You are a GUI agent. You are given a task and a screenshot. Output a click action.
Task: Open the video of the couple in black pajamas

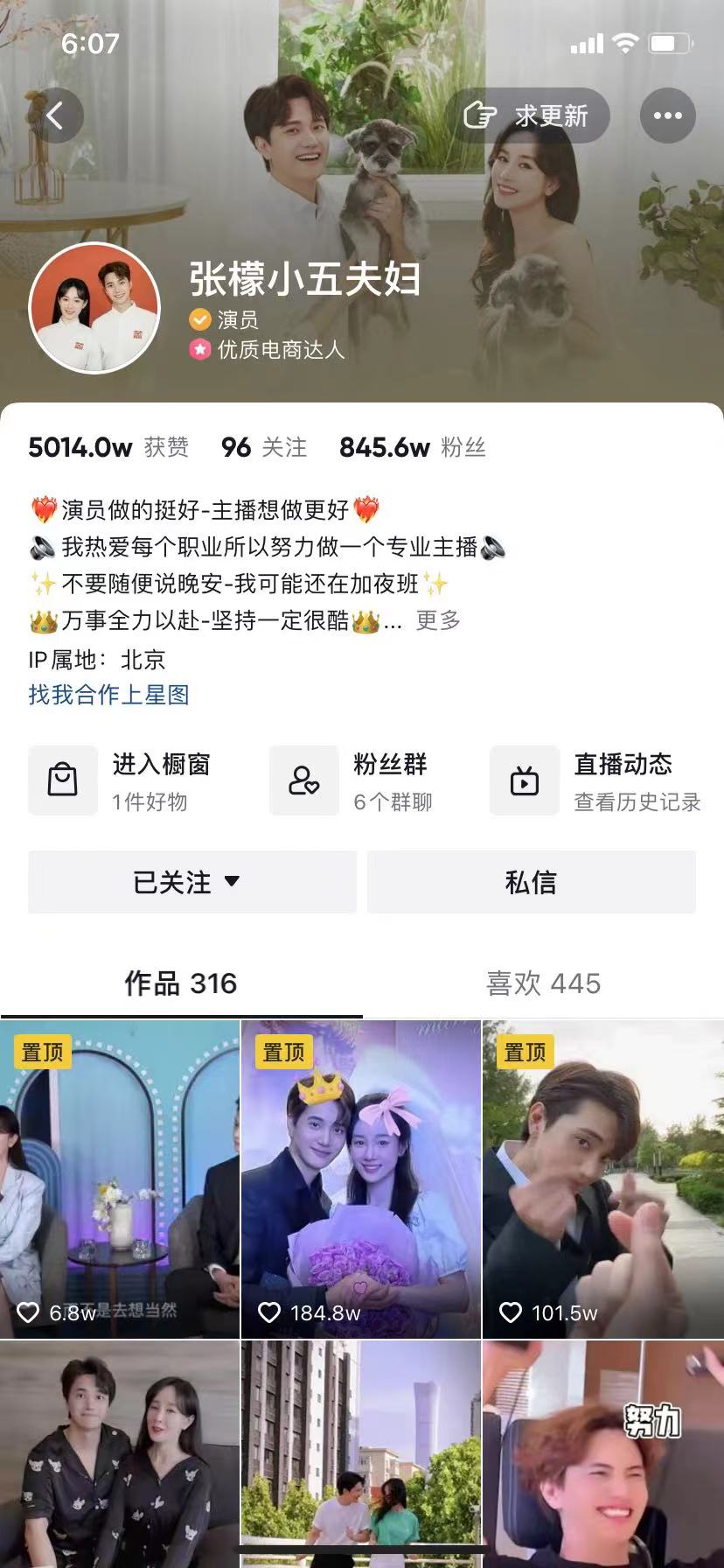click(120, 1452)
